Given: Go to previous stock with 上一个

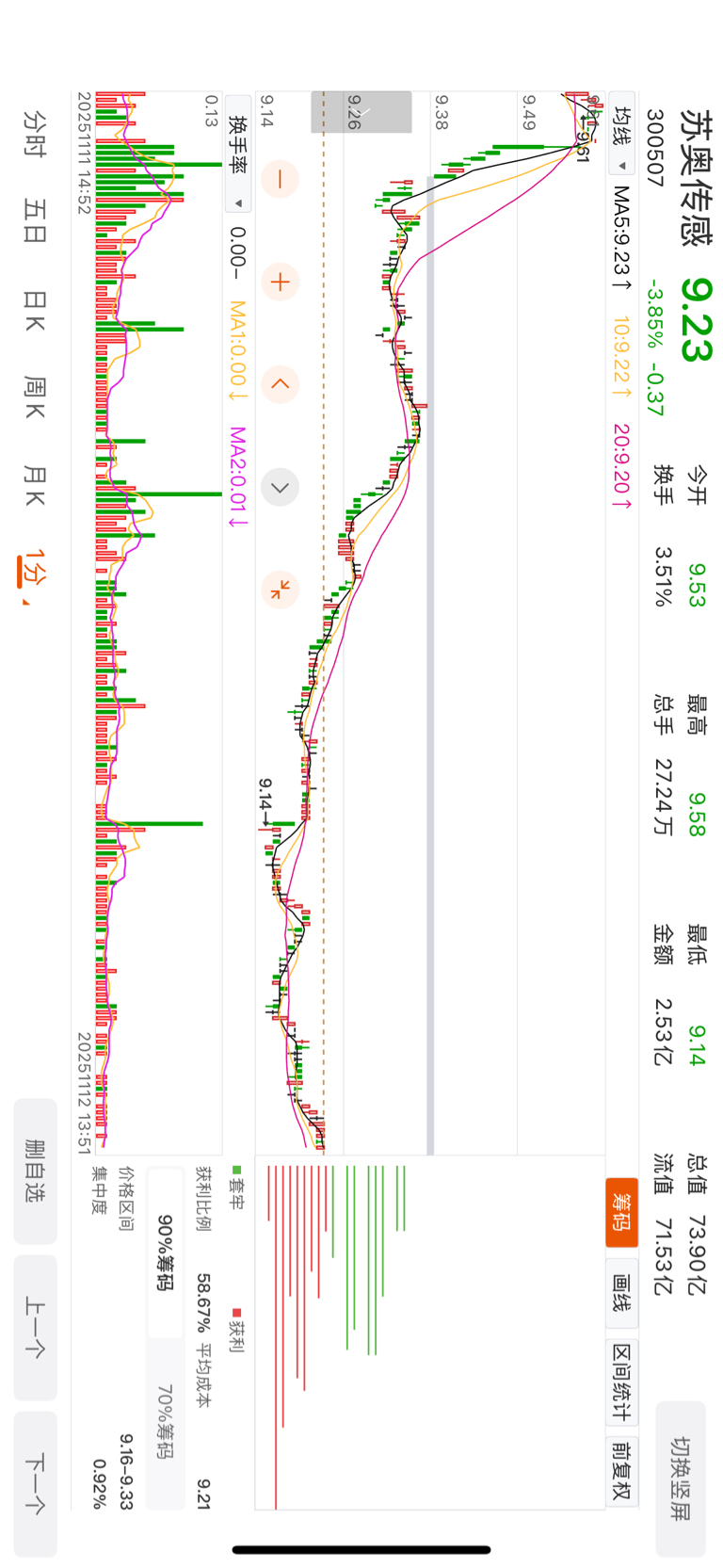Looking at the screenshot, I should (36, 1327).
